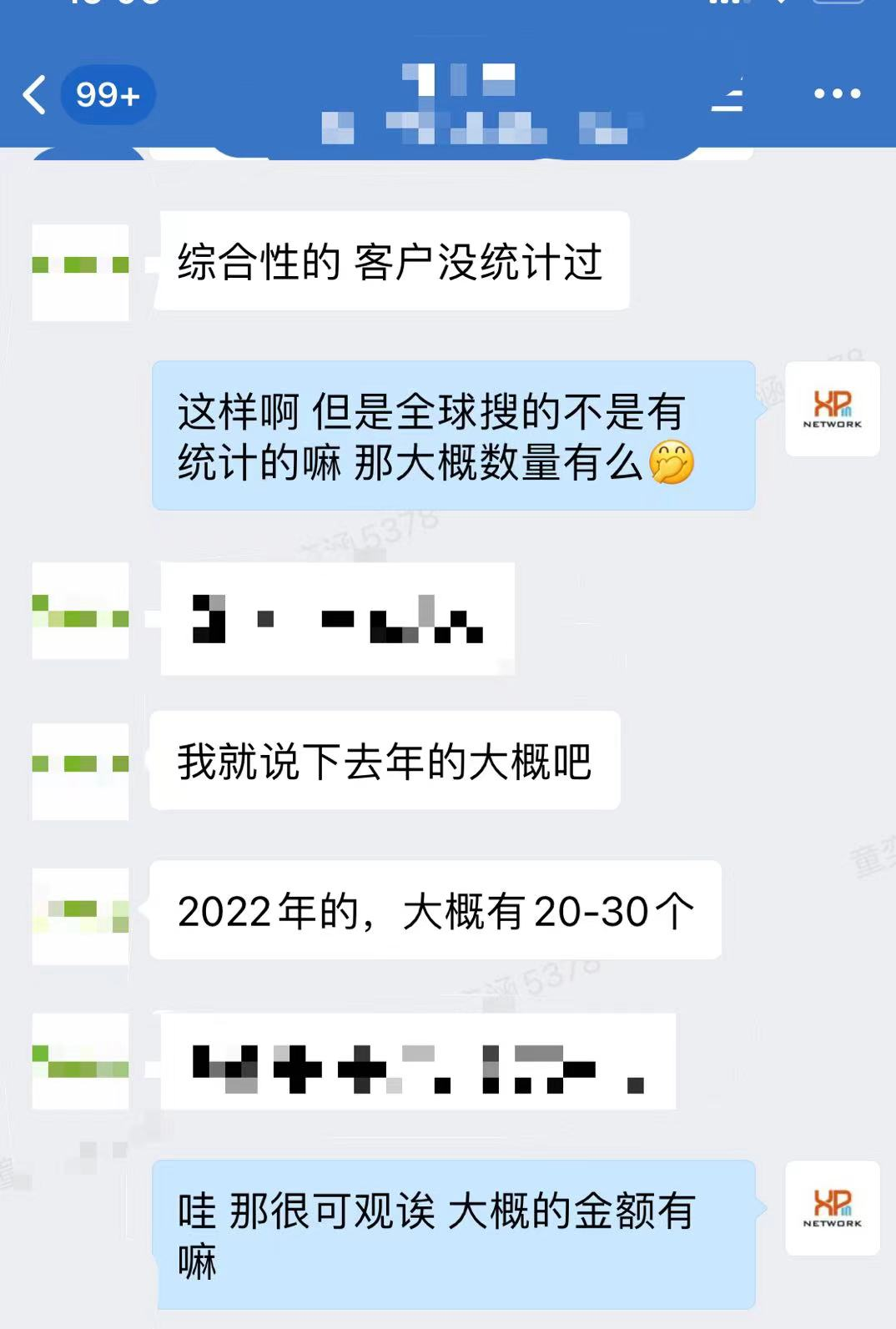Go back to the conversation list
The width and height of the screenshot is (896, 1329).
coord(35,94)
